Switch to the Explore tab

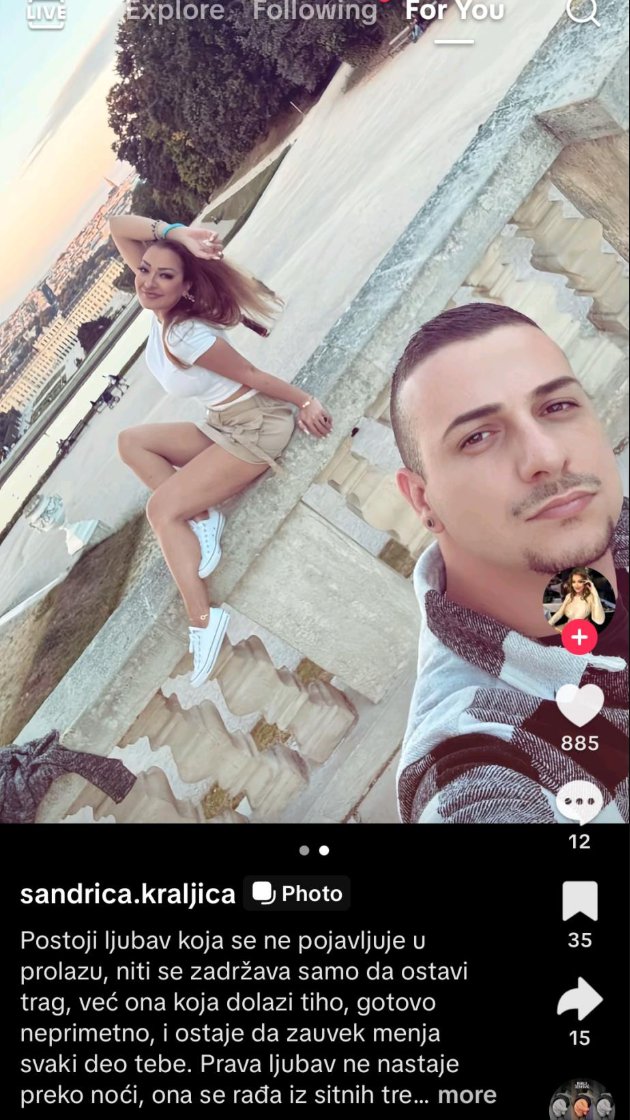pos(175,12)
